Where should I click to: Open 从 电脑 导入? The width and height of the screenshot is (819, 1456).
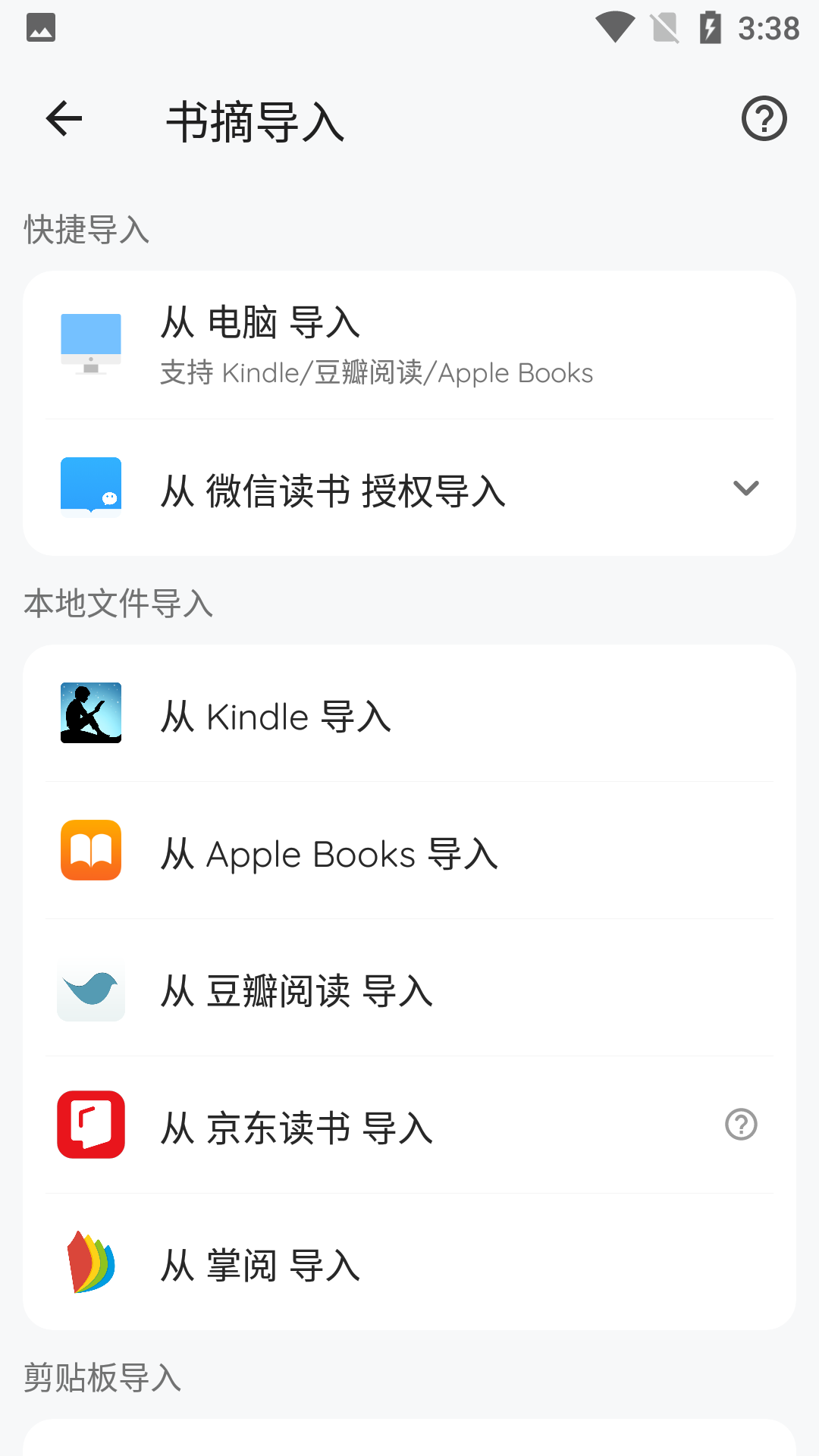409,343
